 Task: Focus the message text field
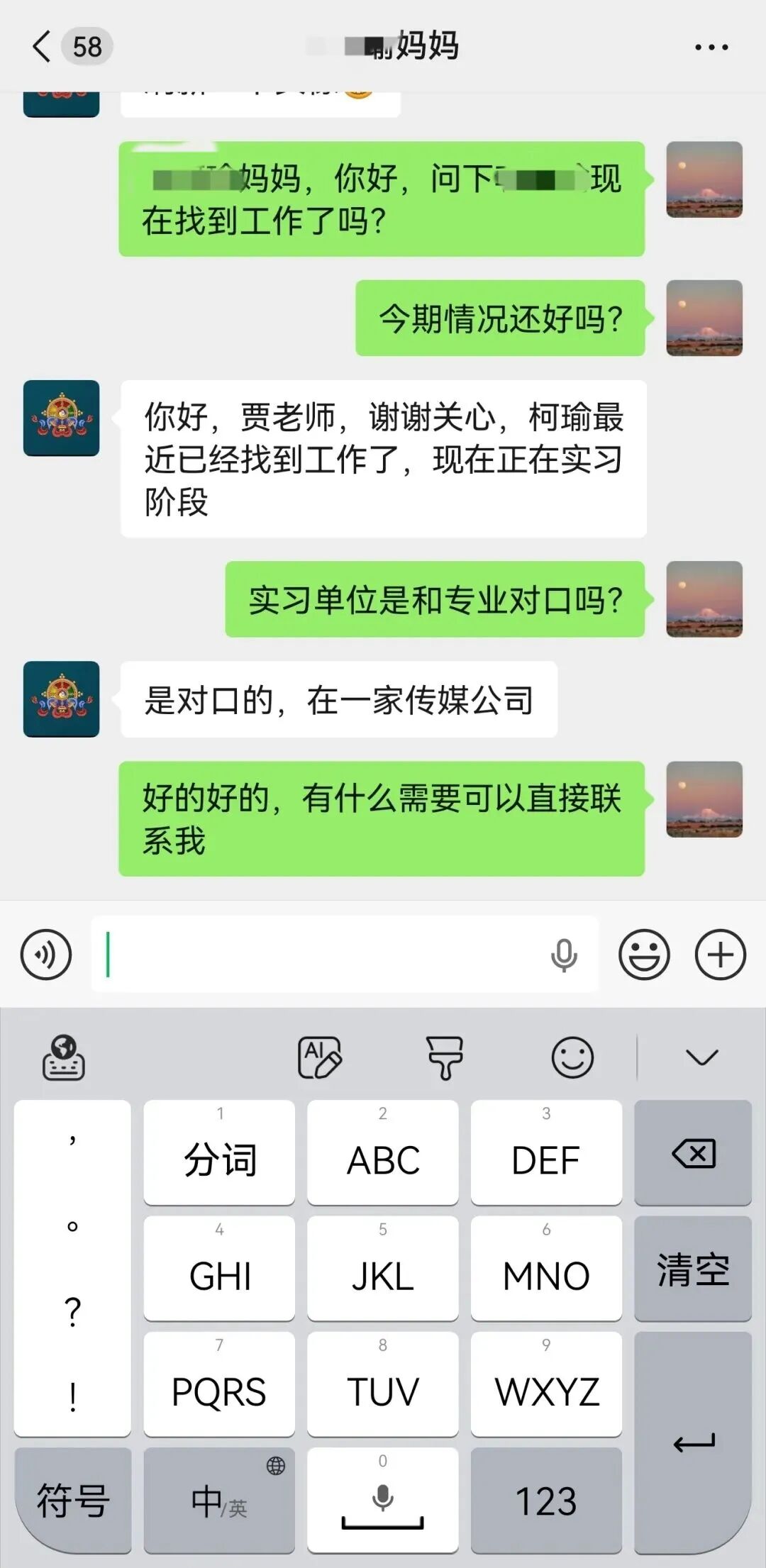[x=319, y=955]
